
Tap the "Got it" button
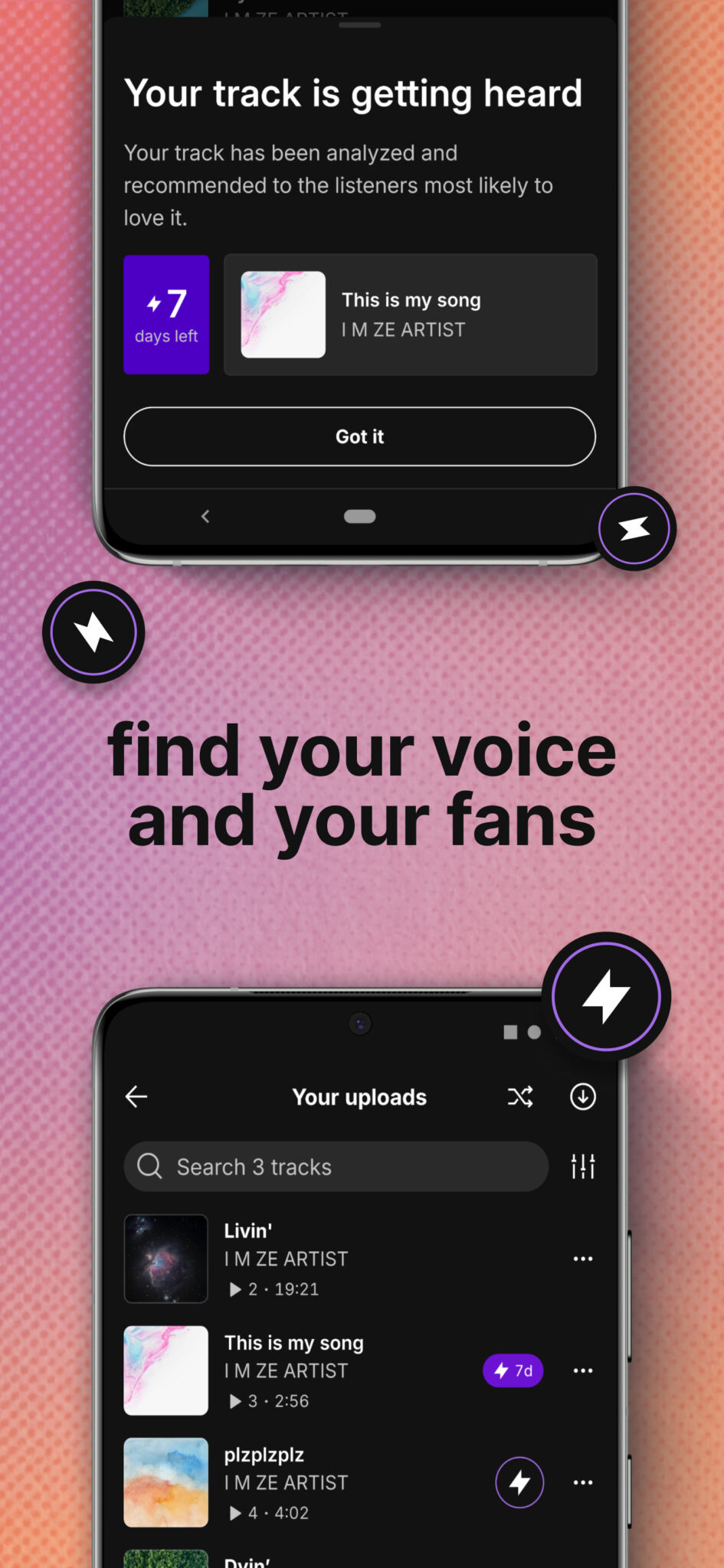click(x=359, y=436)
